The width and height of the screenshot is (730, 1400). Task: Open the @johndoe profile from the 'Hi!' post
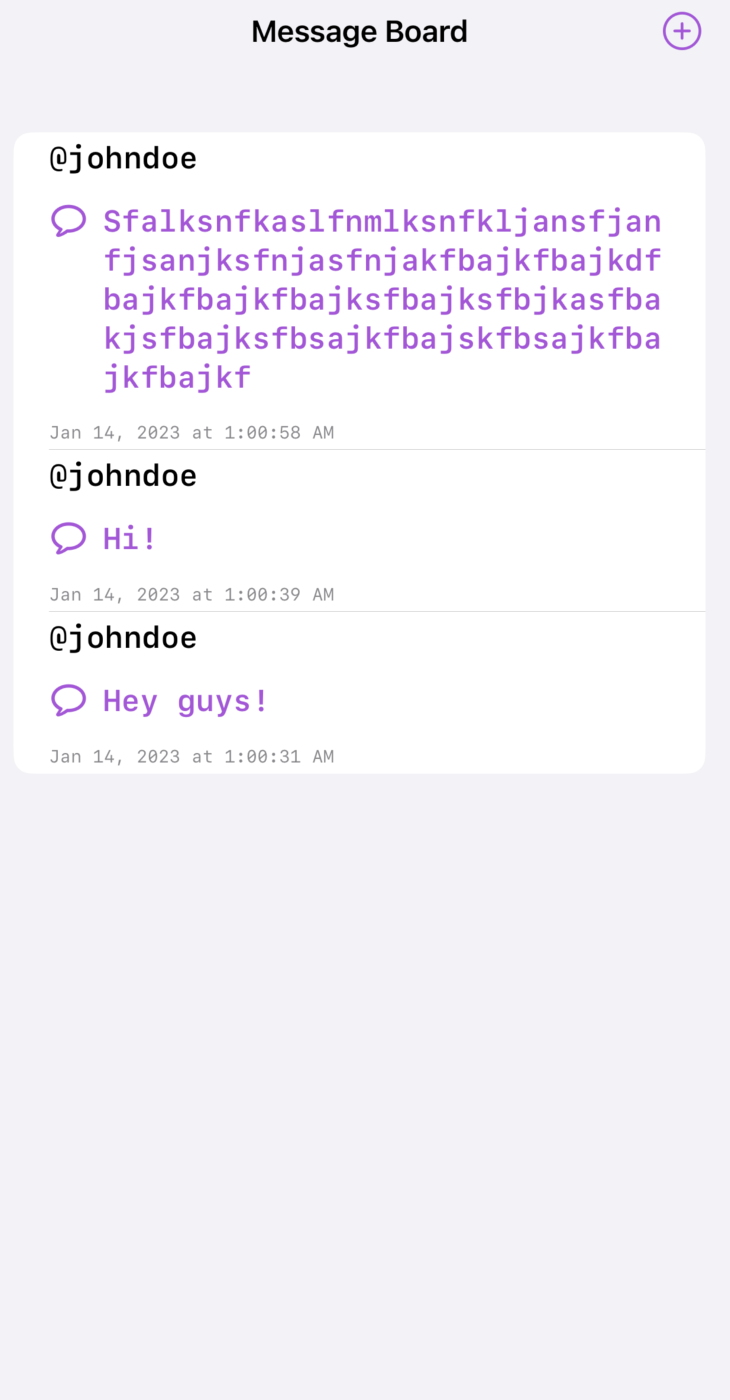[123, 475]
